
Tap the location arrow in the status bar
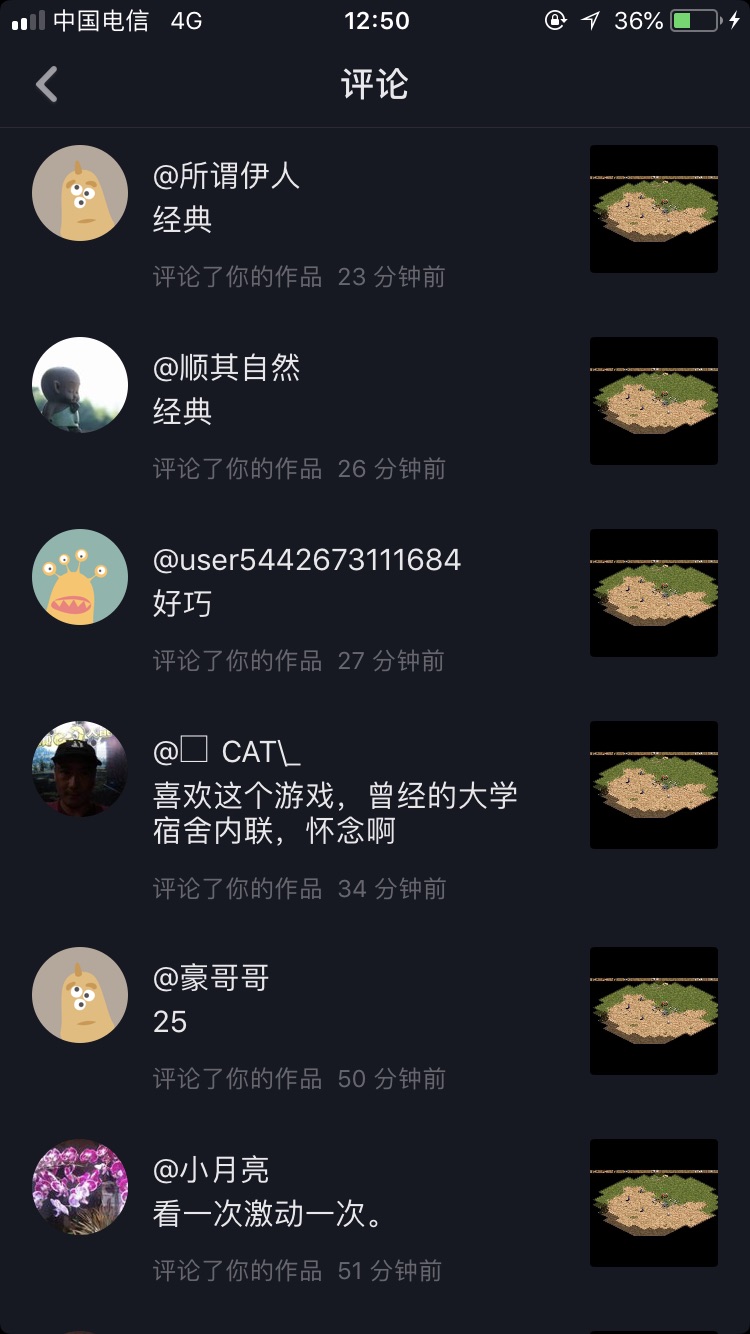pyautogui.click(x=588, y=21)
